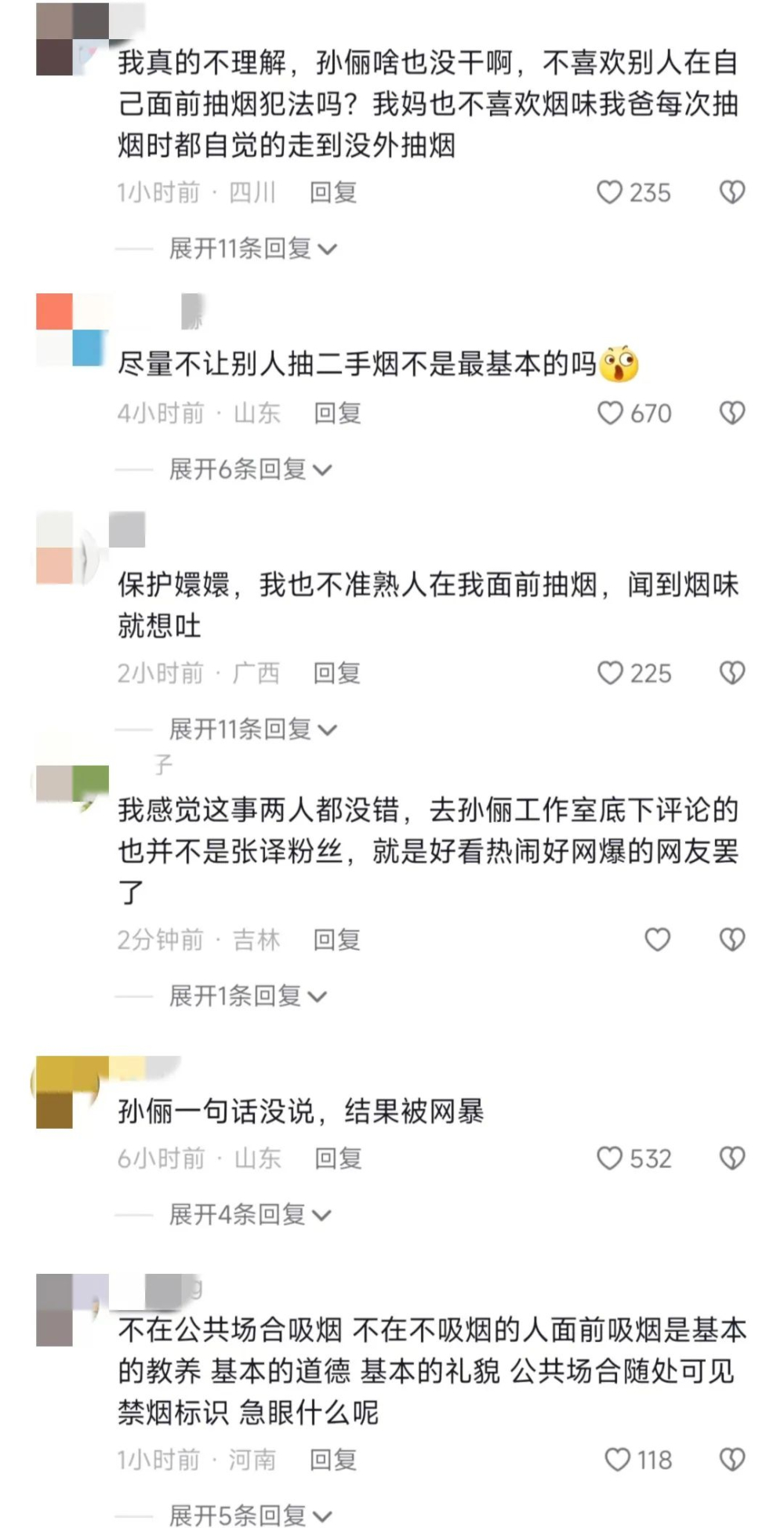Image resolution: width=784 pixels, height=1528 pixels.
Task: Like the 吉林 comment posted 2分钟前
Action: tap(657, 940)
